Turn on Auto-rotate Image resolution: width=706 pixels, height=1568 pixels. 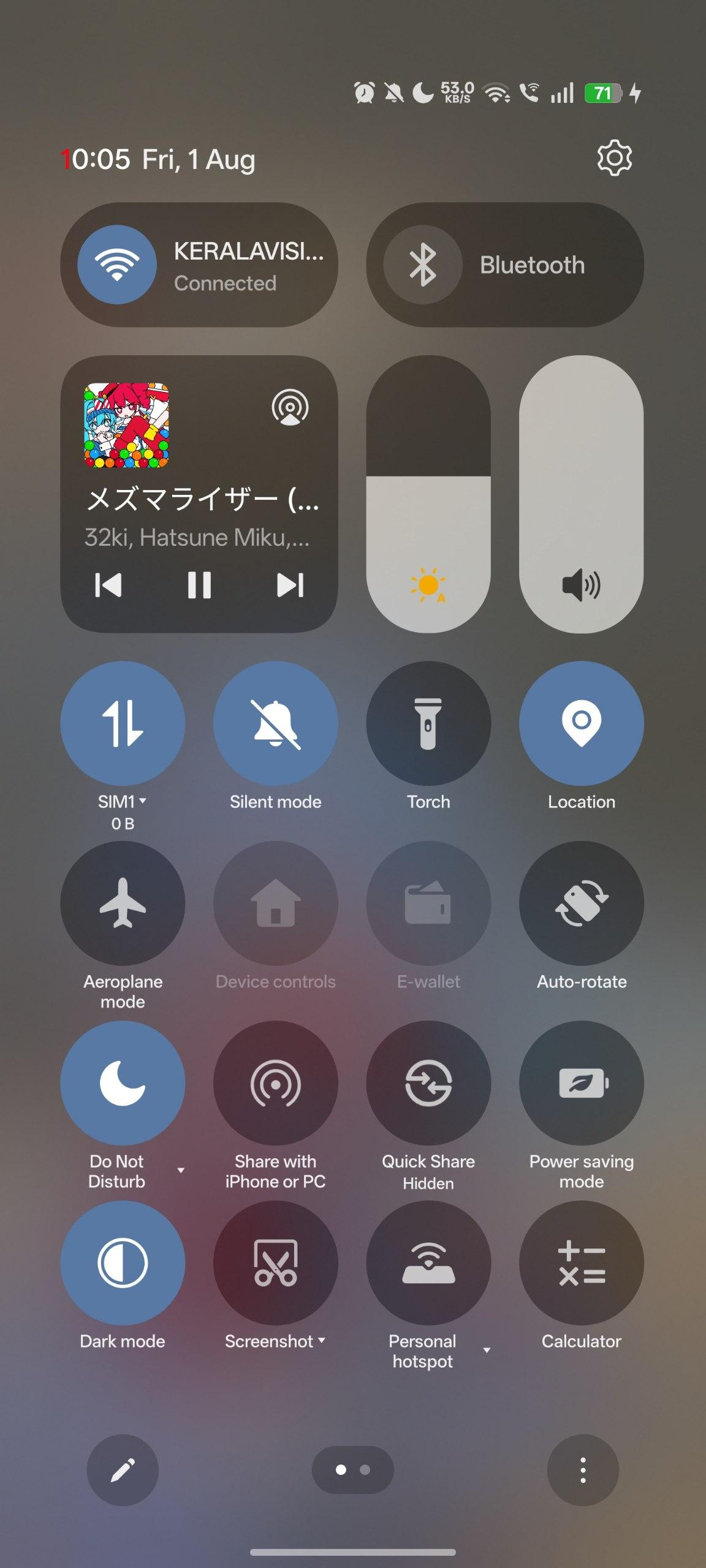tap(582, 903)
